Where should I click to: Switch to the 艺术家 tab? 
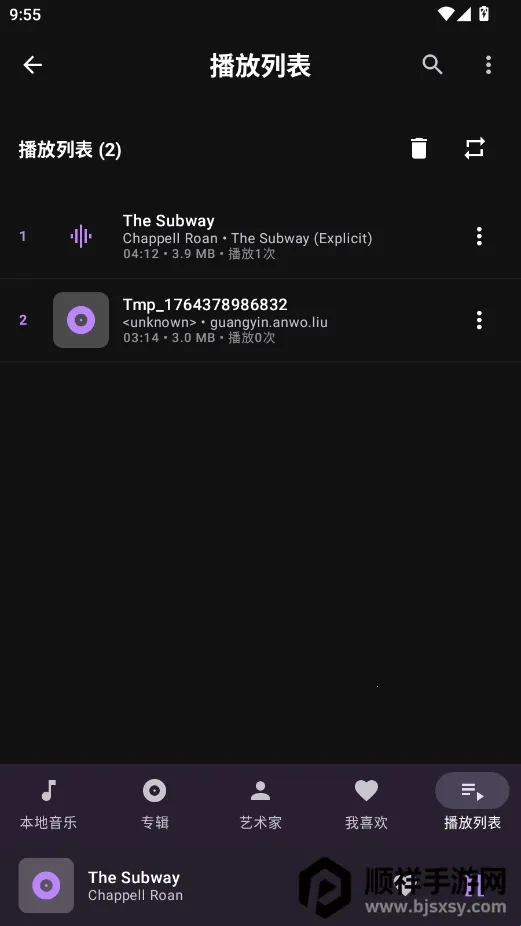pos(260,804)
